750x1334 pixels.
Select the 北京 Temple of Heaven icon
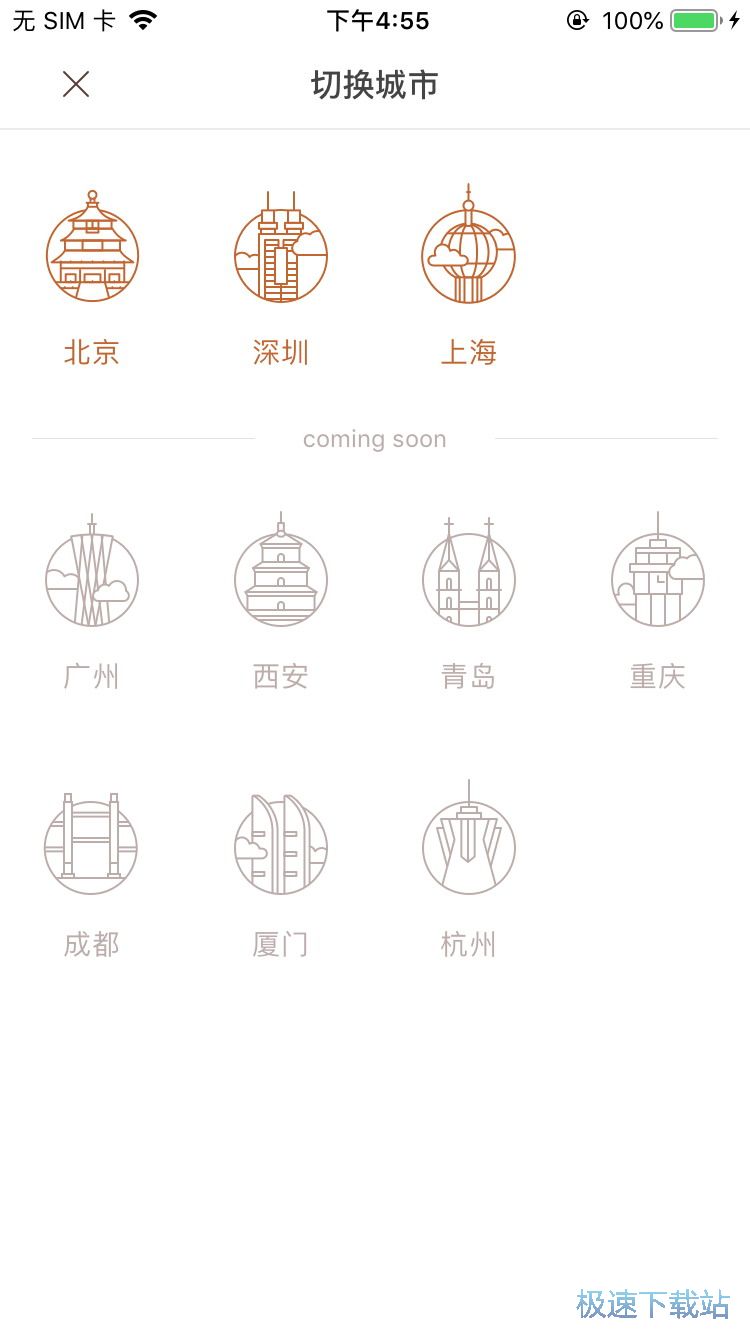click(x=92, y=250)
